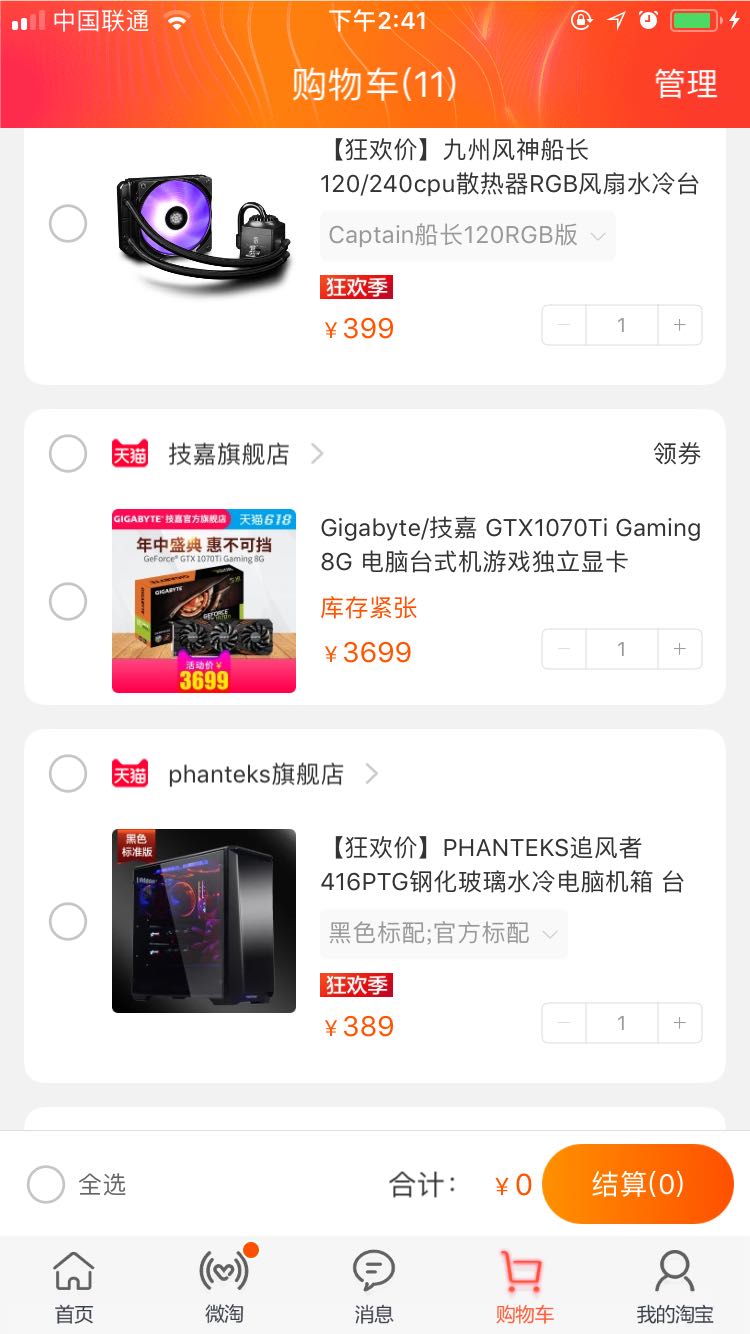Tap 结算 to check out

[638, 1184]
